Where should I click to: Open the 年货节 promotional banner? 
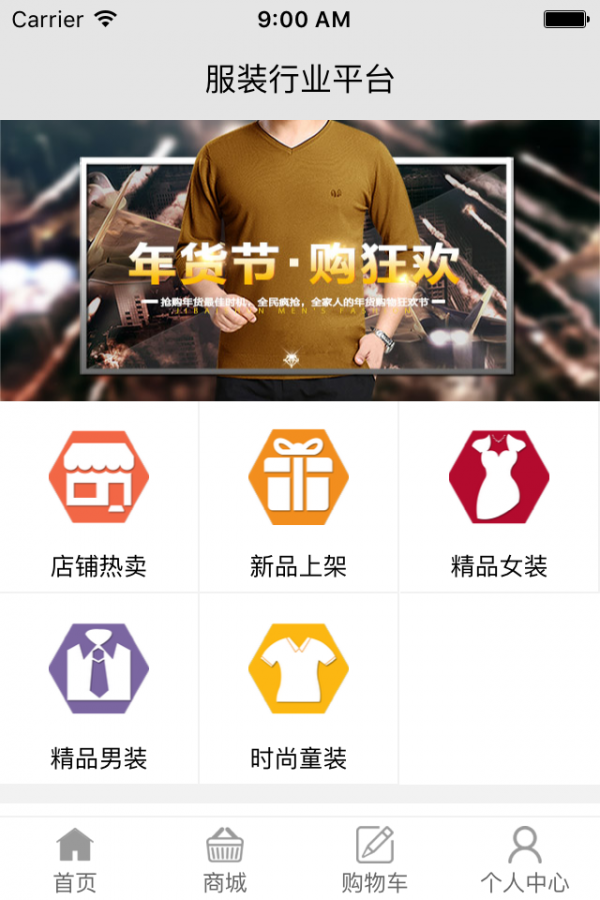tap(300, 260)
